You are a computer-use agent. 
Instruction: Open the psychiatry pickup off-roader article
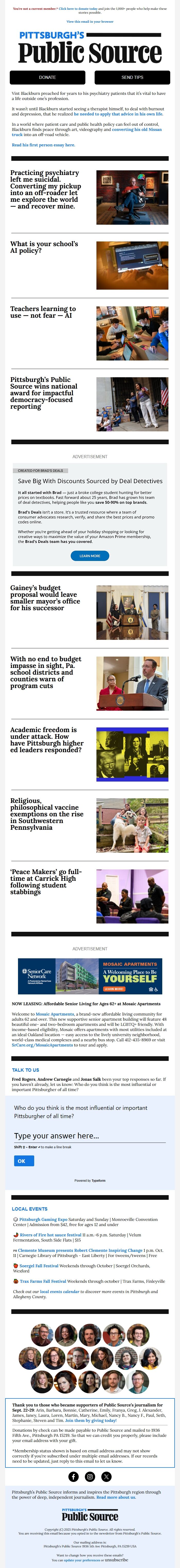click(x=44, y=189)
